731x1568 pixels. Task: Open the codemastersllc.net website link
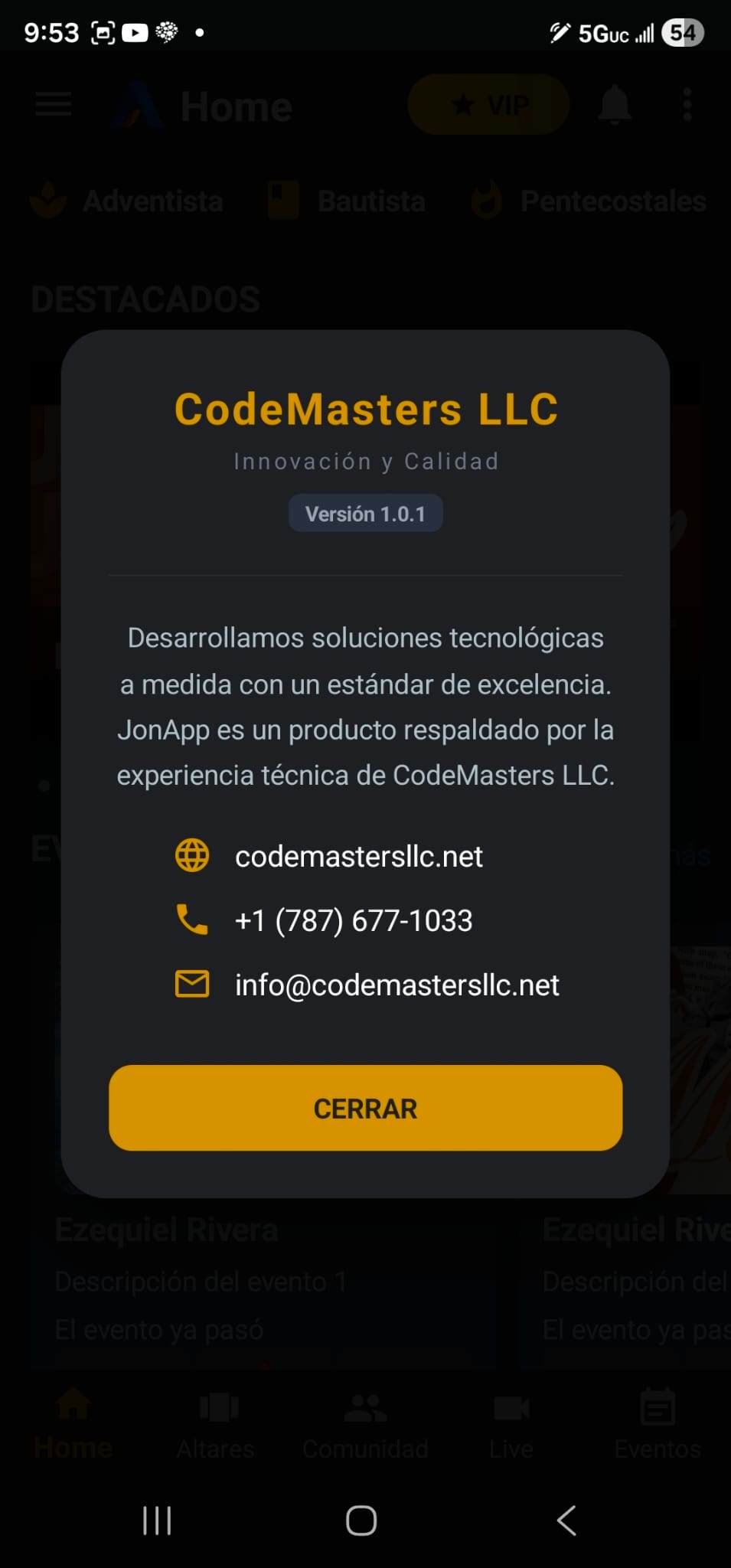(x=358, y=856)
